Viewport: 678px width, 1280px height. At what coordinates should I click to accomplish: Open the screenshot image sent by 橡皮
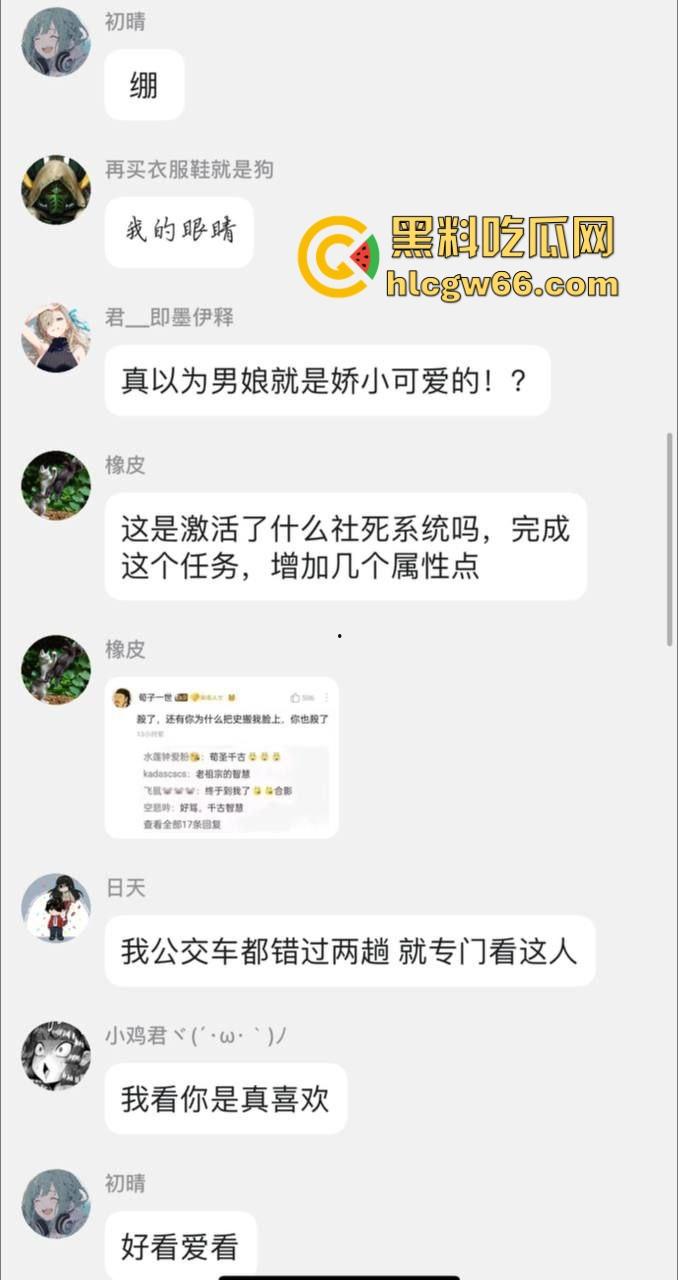(221, 757)
